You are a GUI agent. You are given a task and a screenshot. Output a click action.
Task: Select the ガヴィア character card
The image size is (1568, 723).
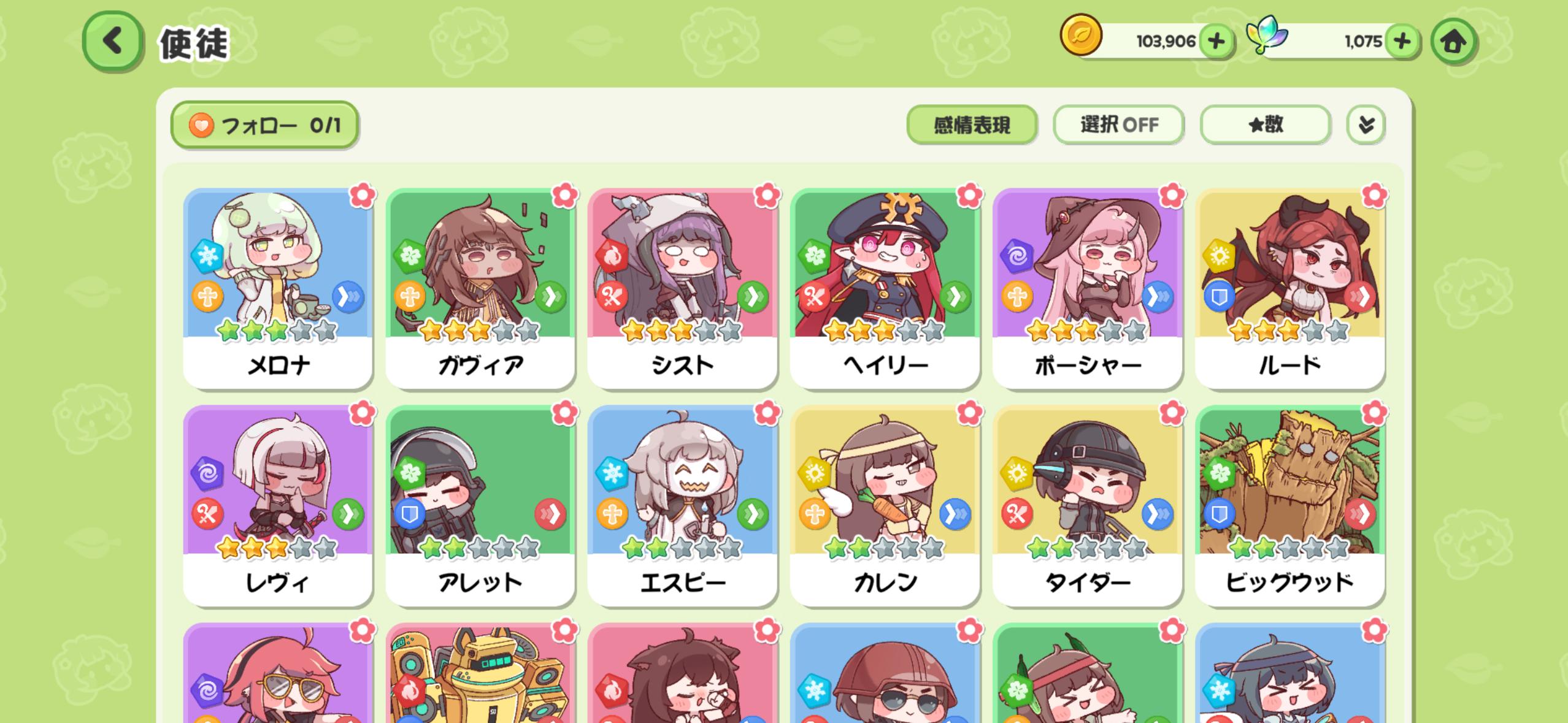click(480, 288)
